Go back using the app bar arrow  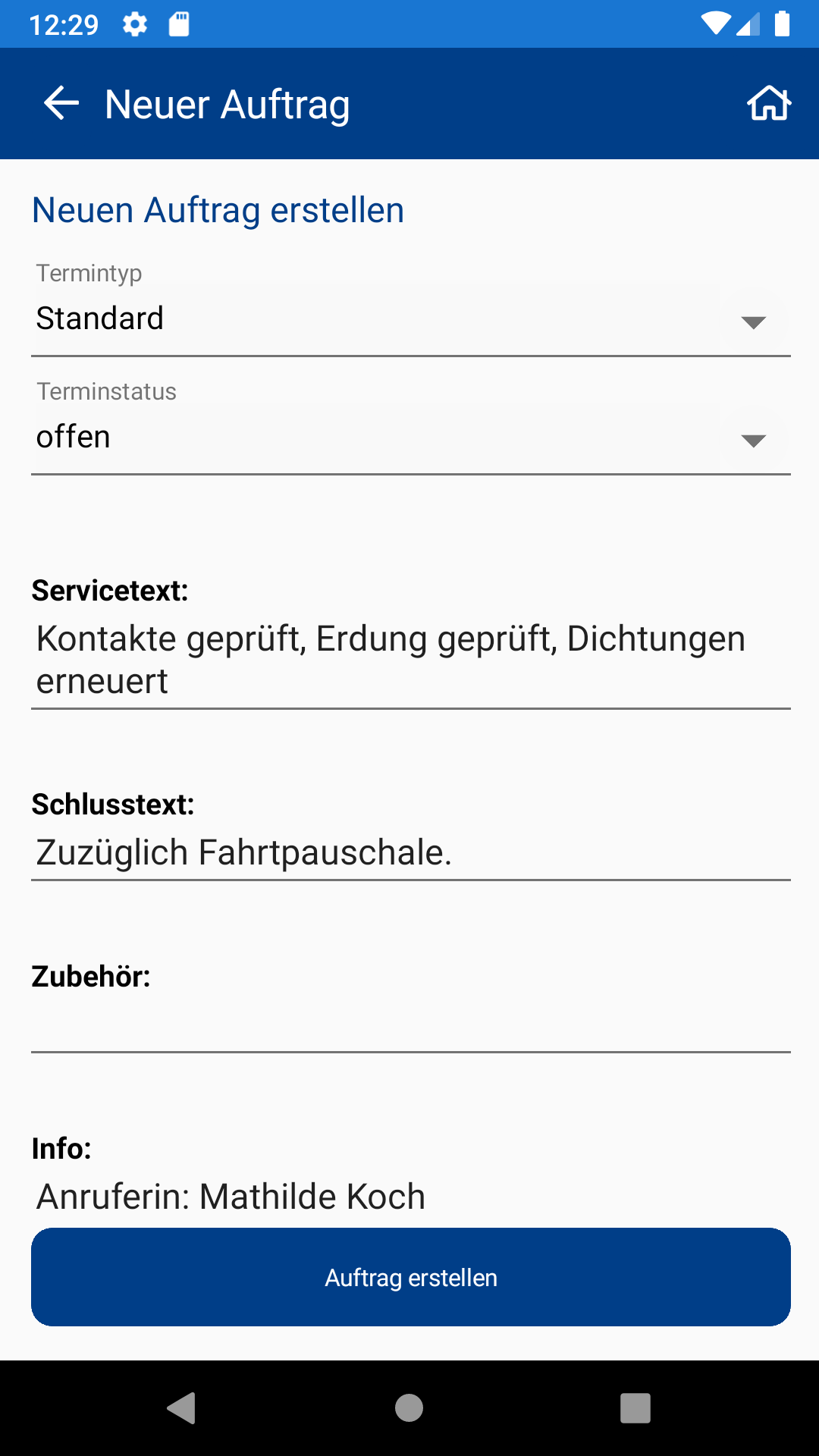(x=61, y=104)
